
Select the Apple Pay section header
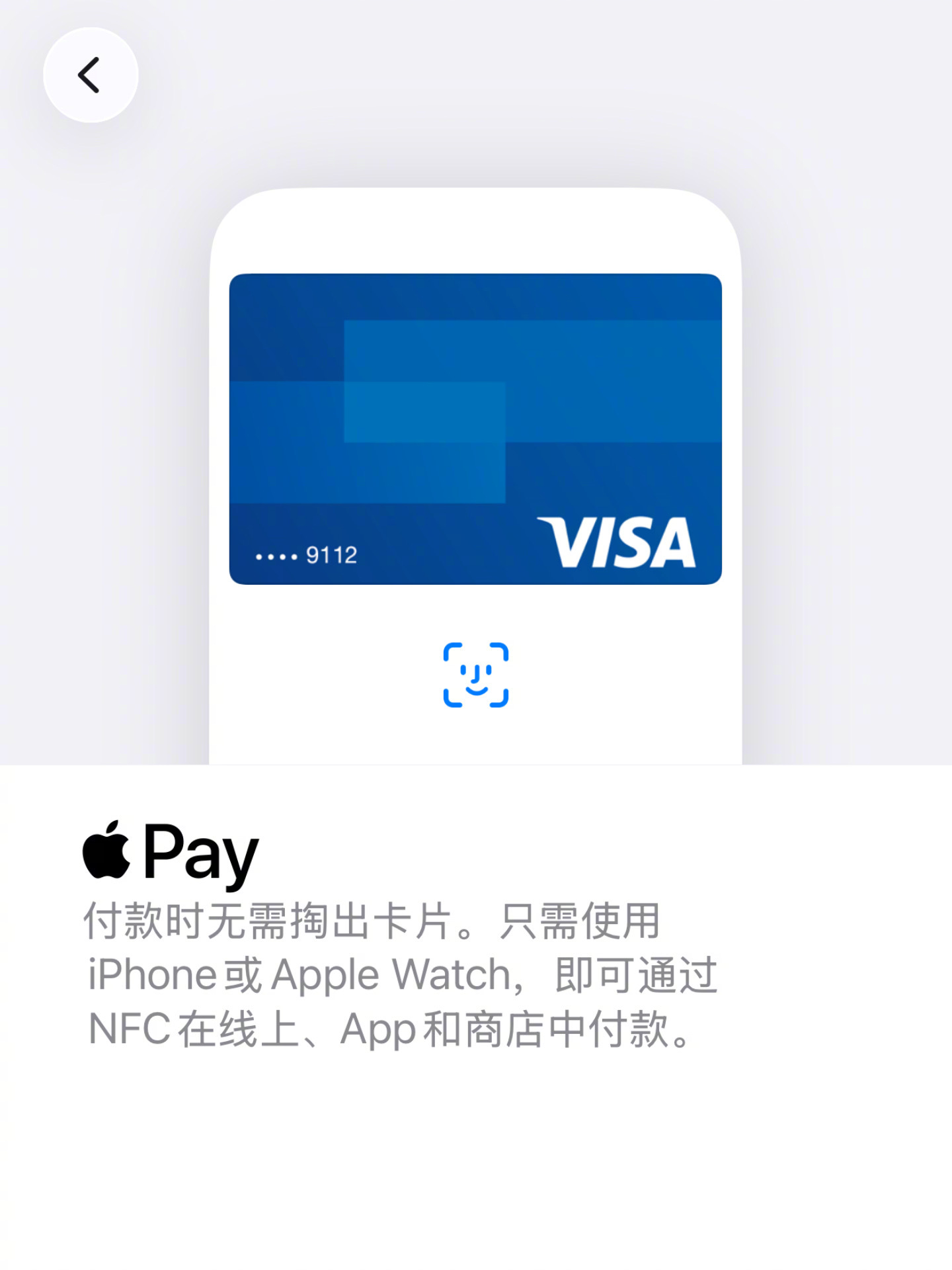(172, 853)
